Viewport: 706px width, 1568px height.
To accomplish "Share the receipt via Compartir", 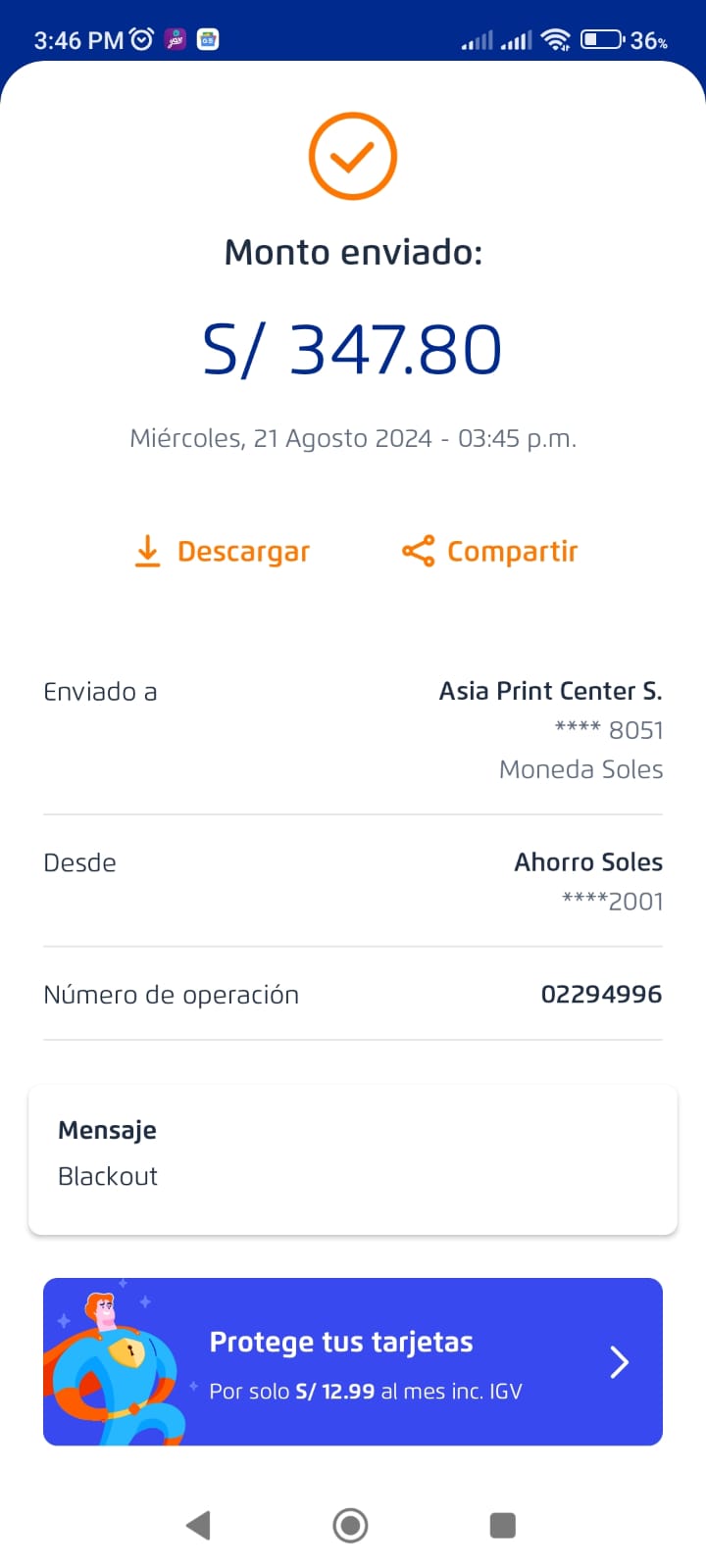I will [x=490, y=552].
